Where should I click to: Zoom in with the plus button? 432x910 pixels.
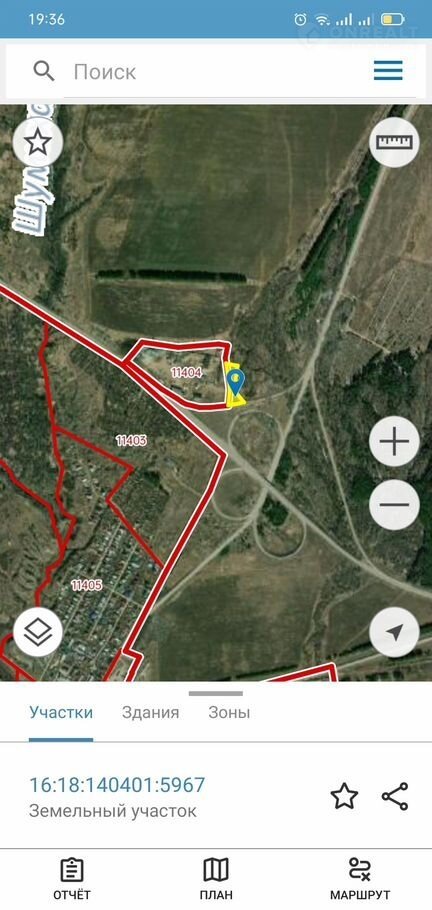[394, 442]
